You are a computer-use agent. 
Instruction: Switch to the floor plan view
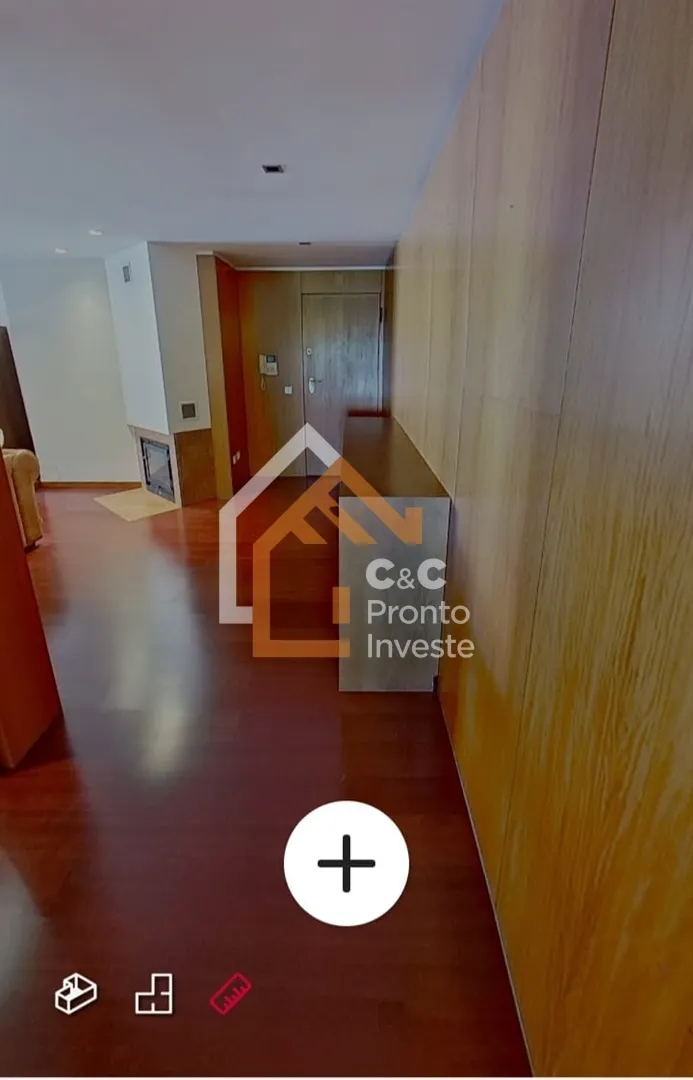point(154,994)
